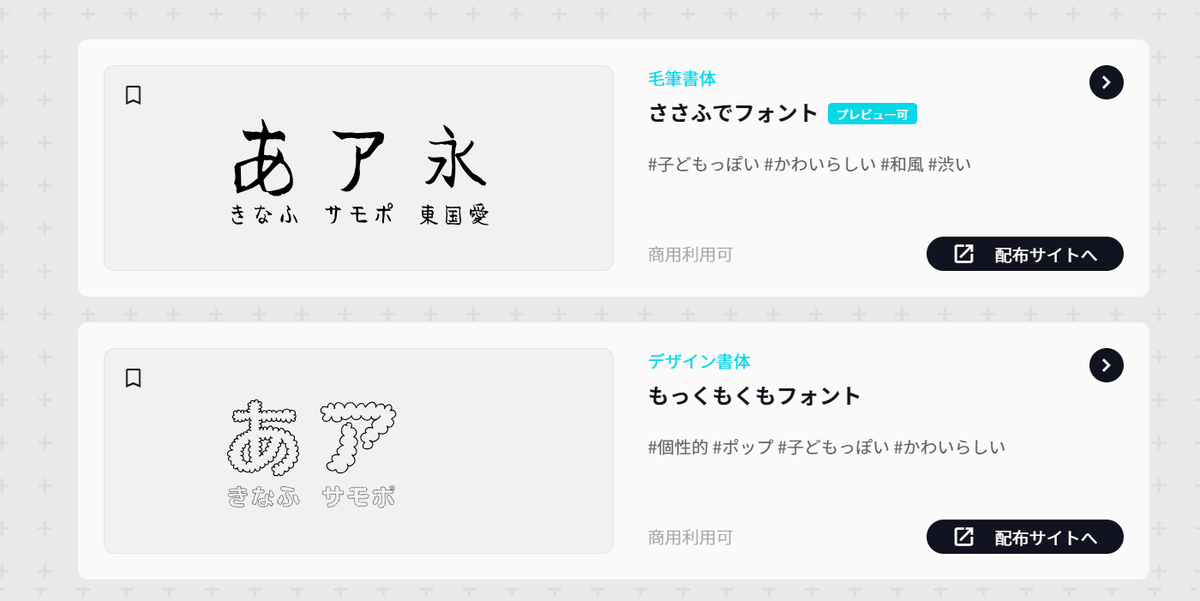This screenshot has height=601, width=1200.
Task: Filter by the #ポップ tag
Action: (x=742, y=447)
